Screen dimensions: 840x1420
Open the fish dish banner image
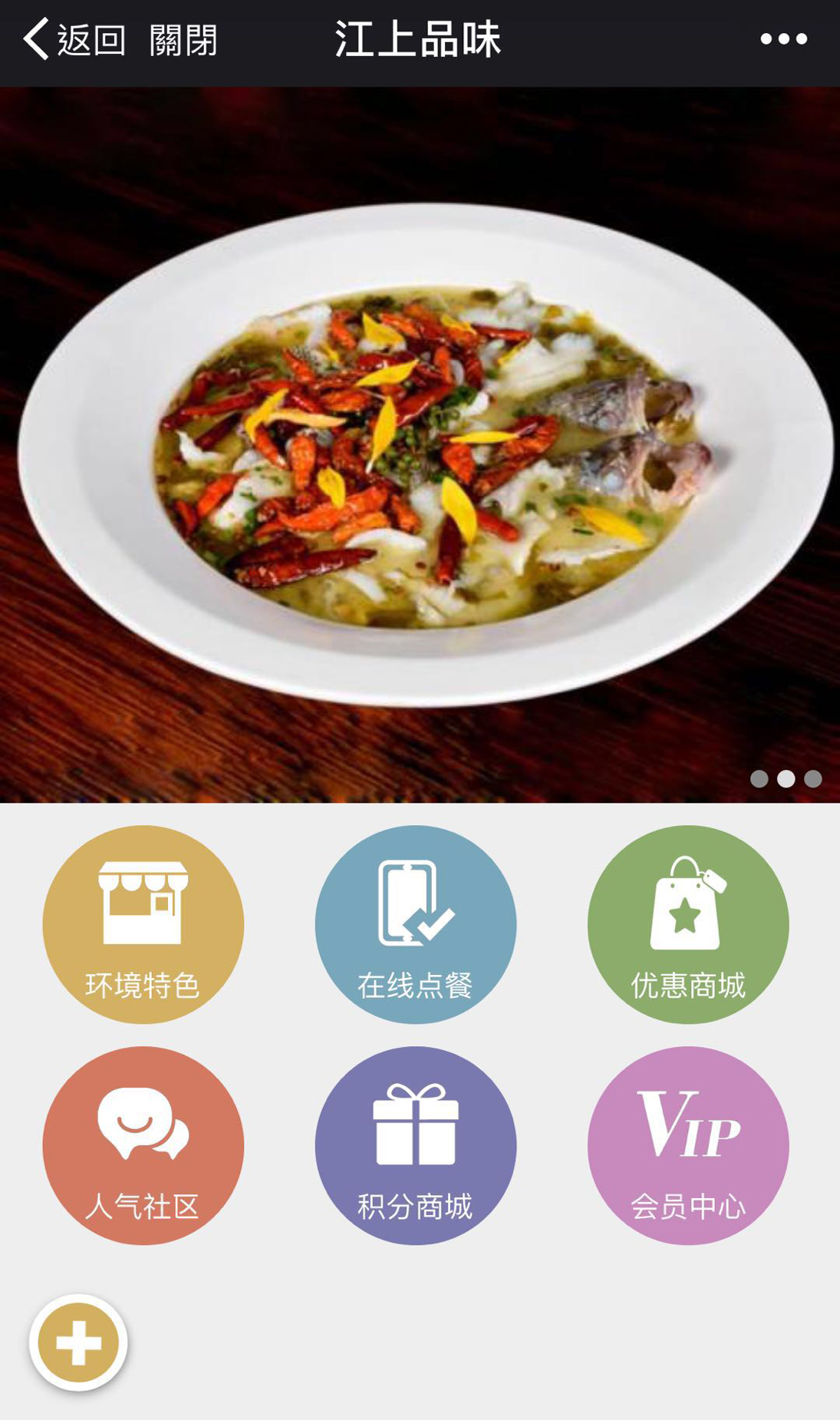[x=420, y=445]
